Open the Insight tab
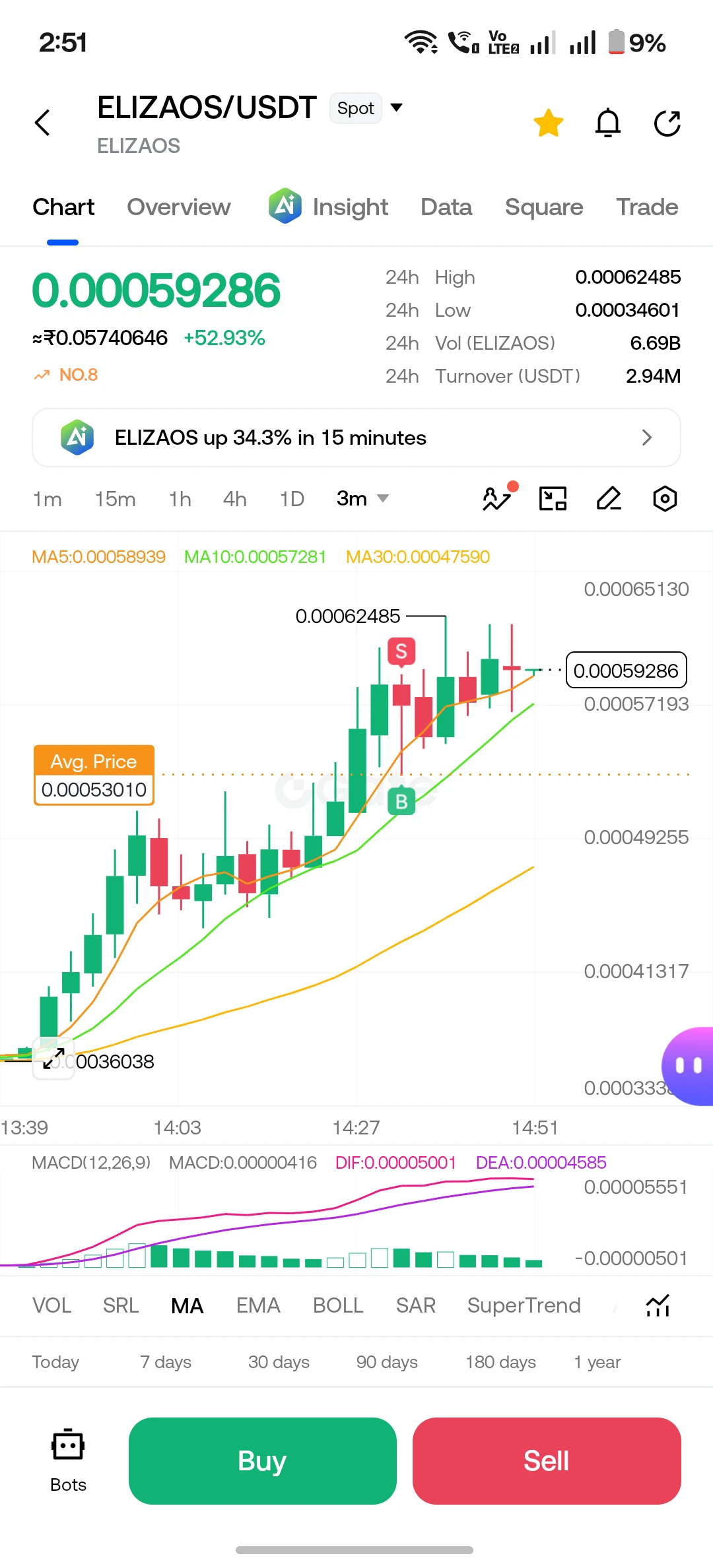Viewport: 713px width, 1568px height. point(329,207)
